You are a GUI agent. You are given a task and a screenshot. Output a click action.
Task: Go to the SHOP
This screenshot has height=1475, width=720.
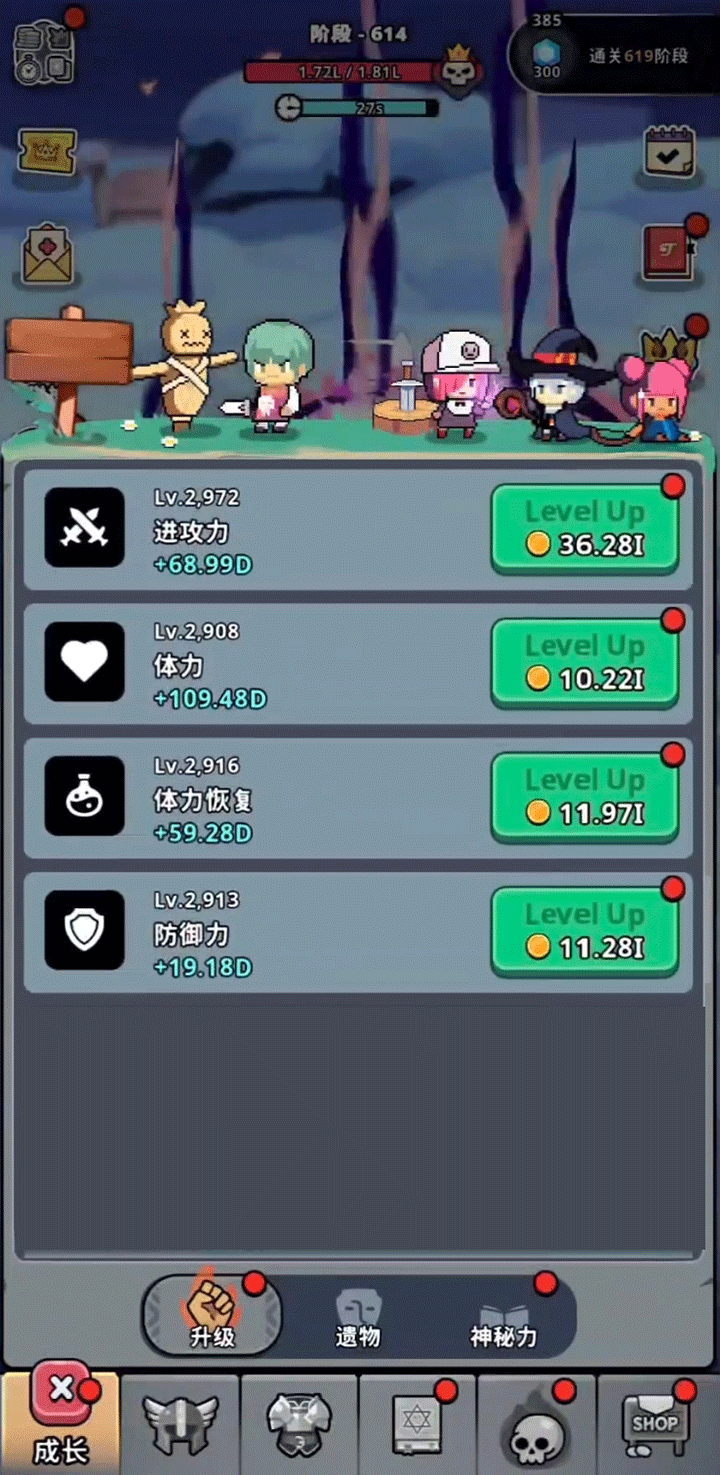(654, 1422)
